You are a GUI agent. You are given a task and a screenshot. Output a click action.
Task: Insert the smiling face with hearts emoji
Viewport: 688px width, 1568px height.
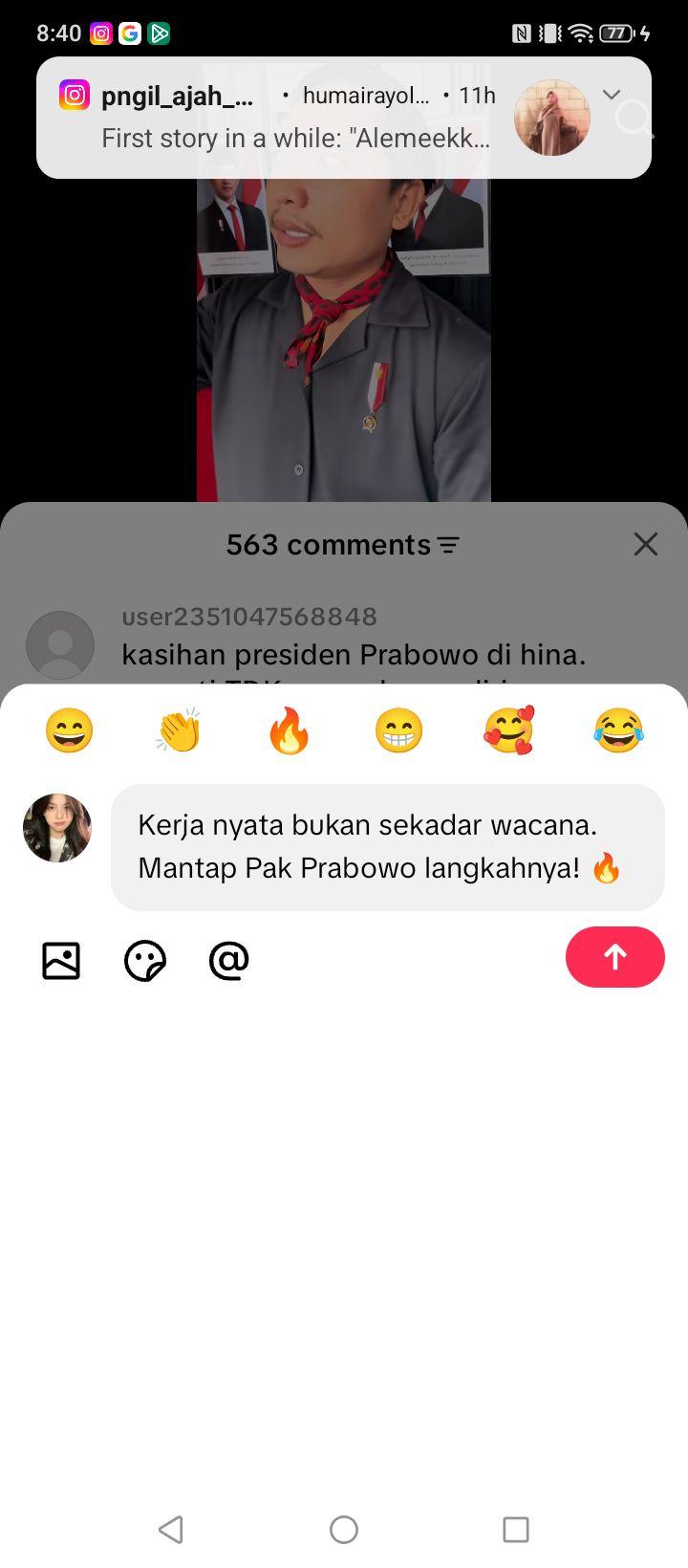point(508,731)
